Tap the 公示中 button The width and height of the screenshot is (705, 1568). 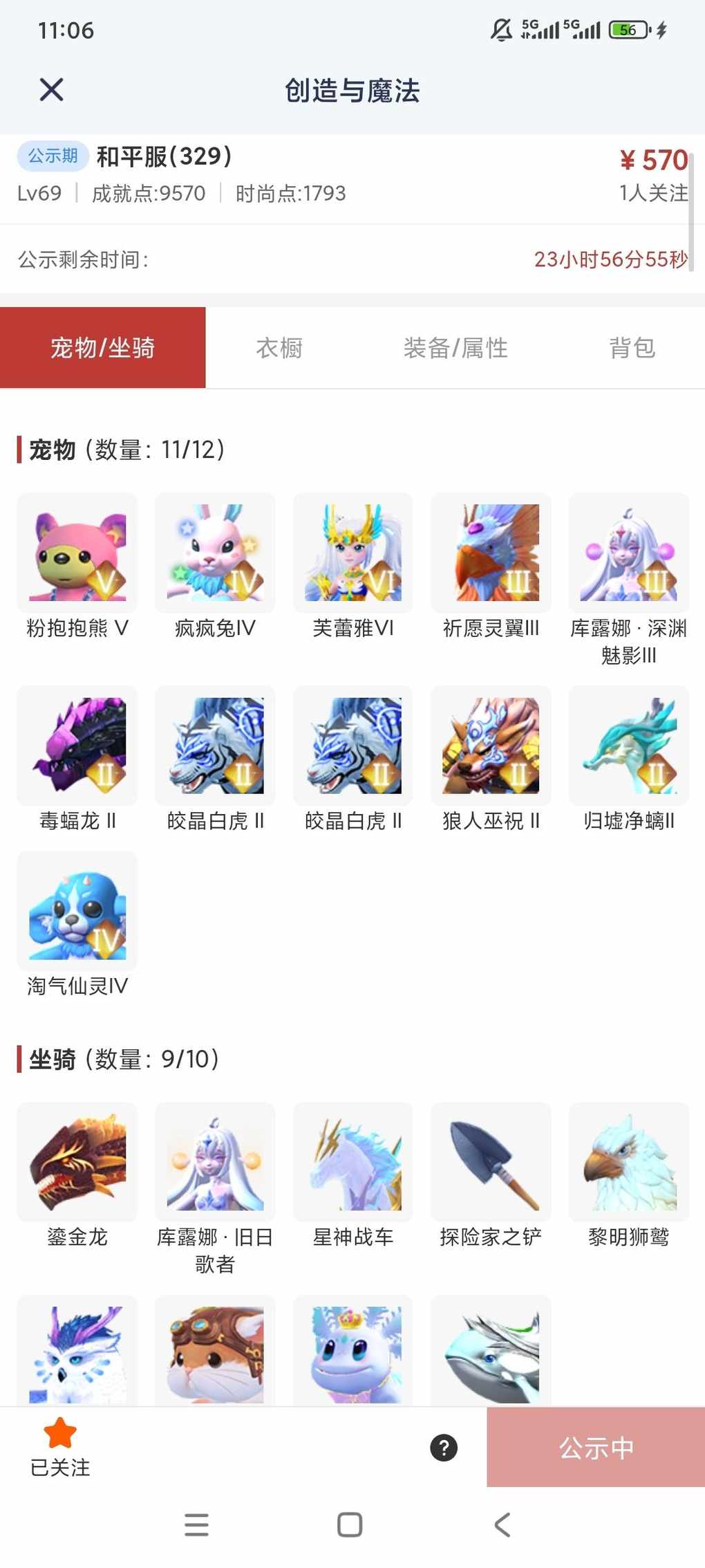click(x=596, y=1447)
